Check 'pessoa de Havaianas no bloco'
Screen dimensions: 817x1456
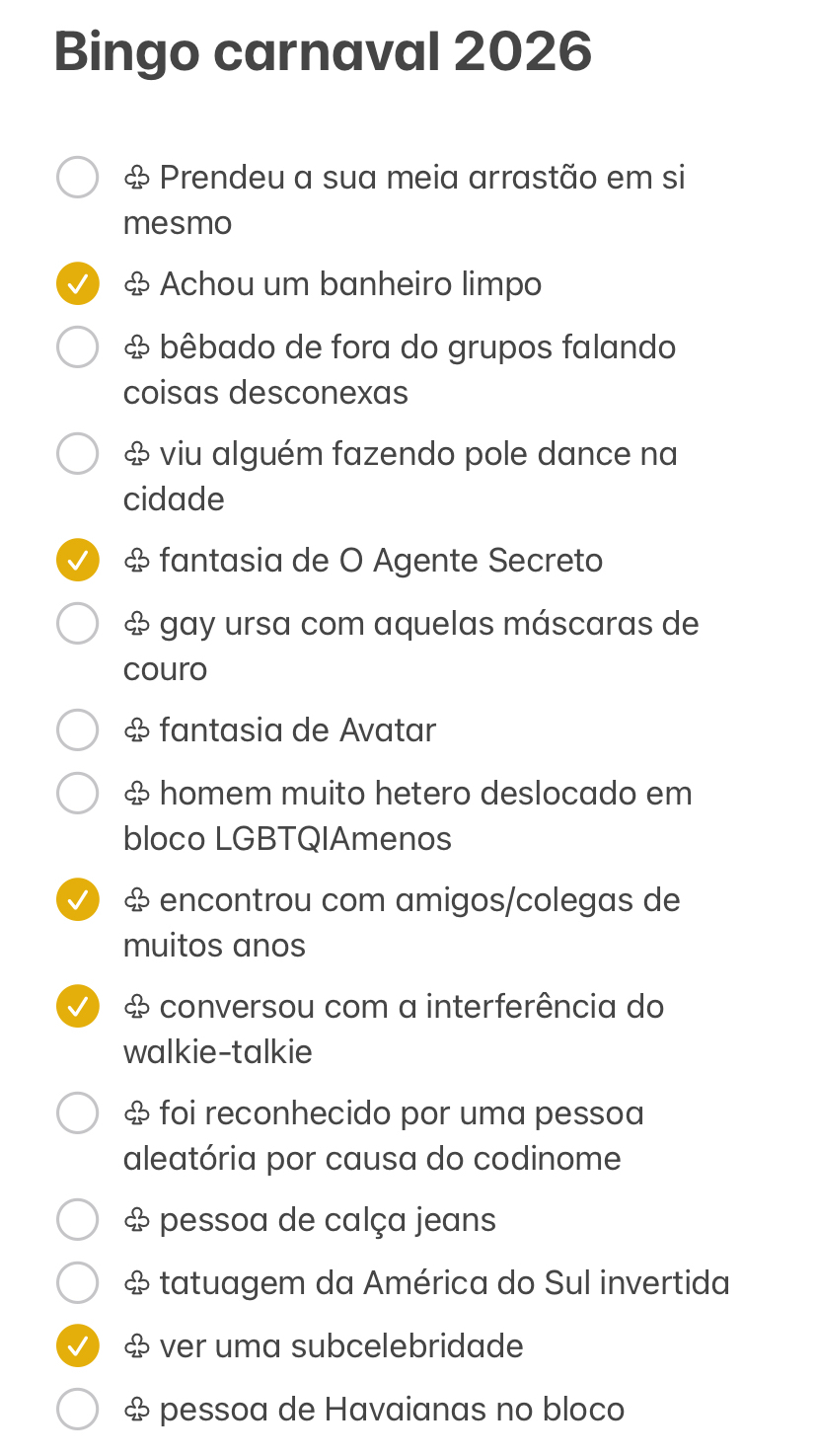[x=77, y=1410]
